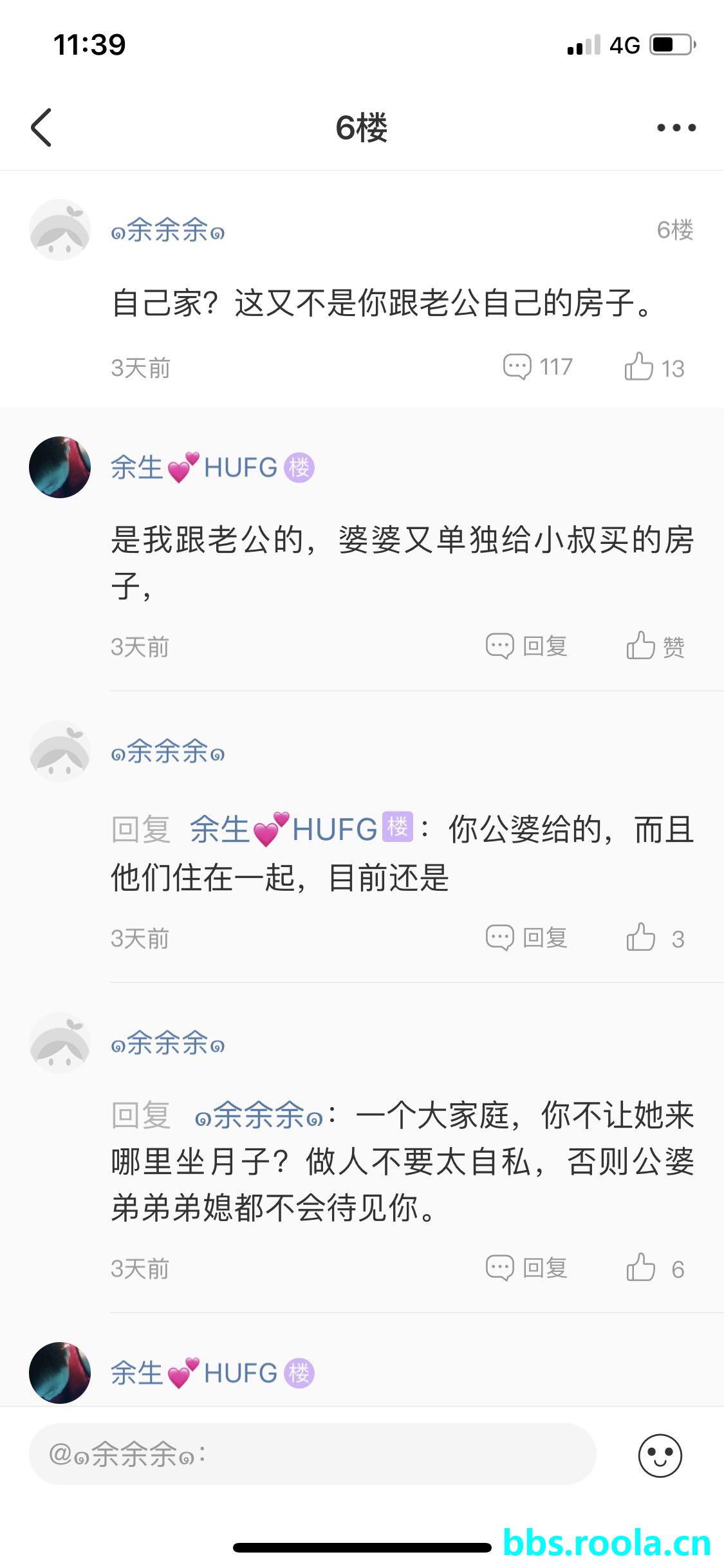Like the comment with 6 likes
Screen dimensions: 724x1568
click(x=655, y=1268)
